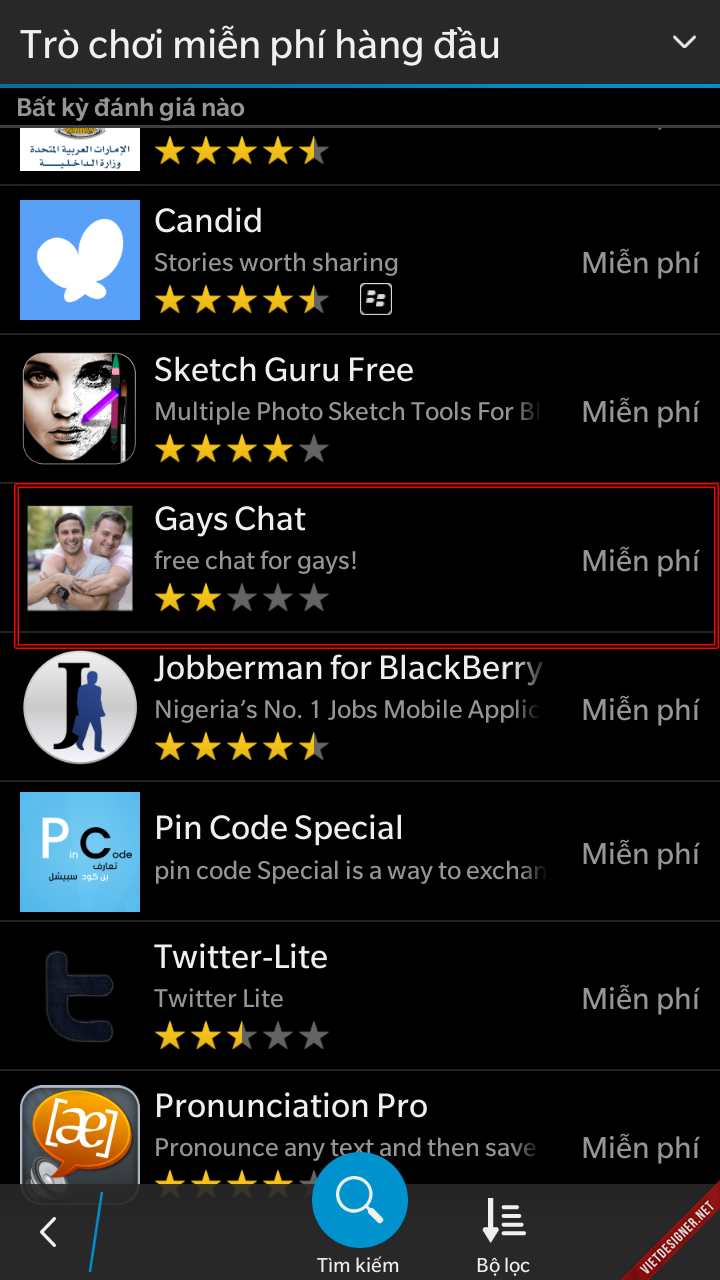
Task: Open the Bộ lọc filter options
Action: 503,1232
